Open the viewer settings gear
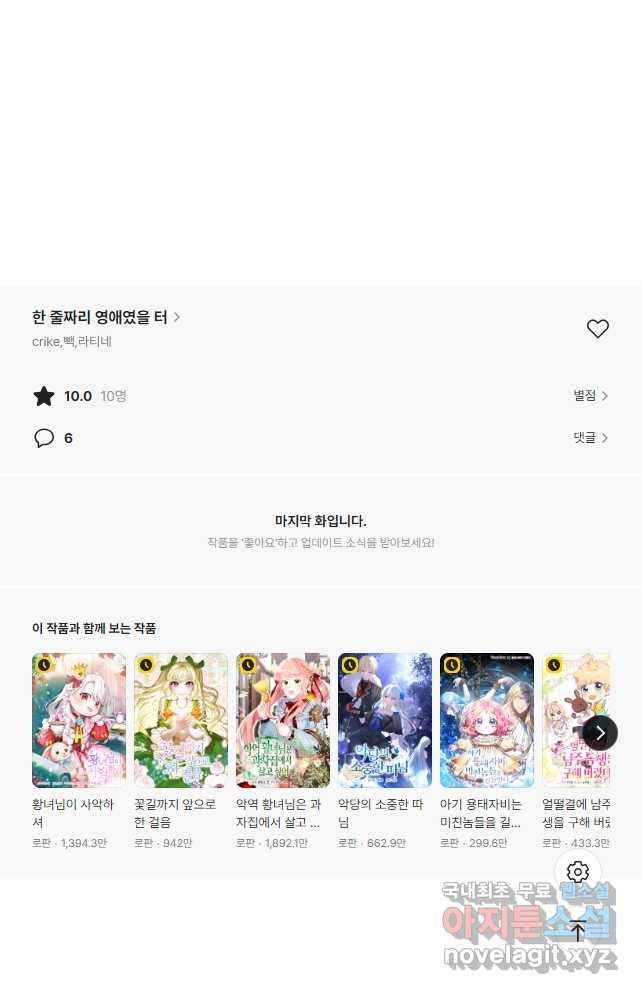 click(578, 872)
